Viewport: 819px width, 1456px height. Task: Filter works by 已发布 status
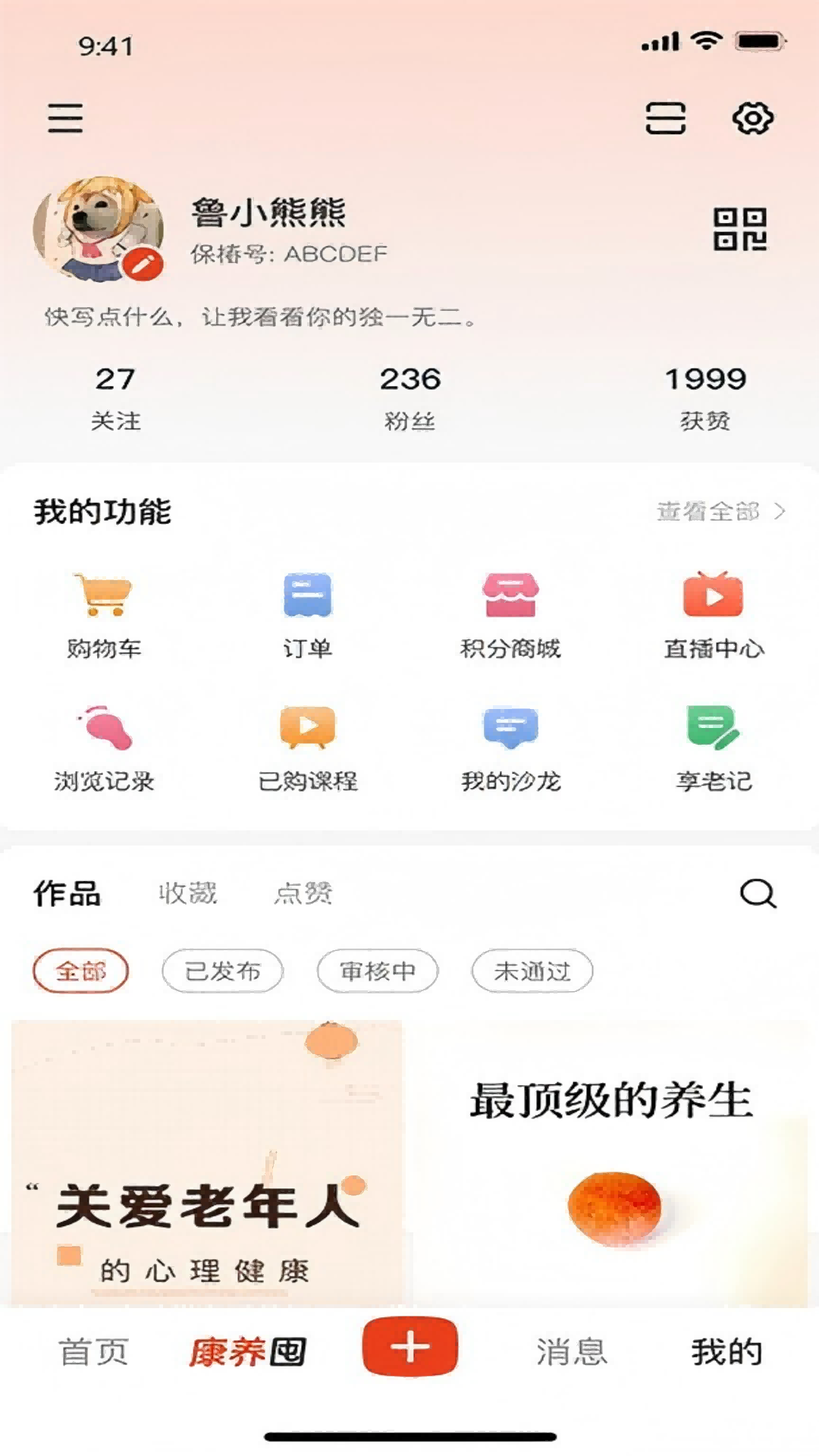point(221,971)
